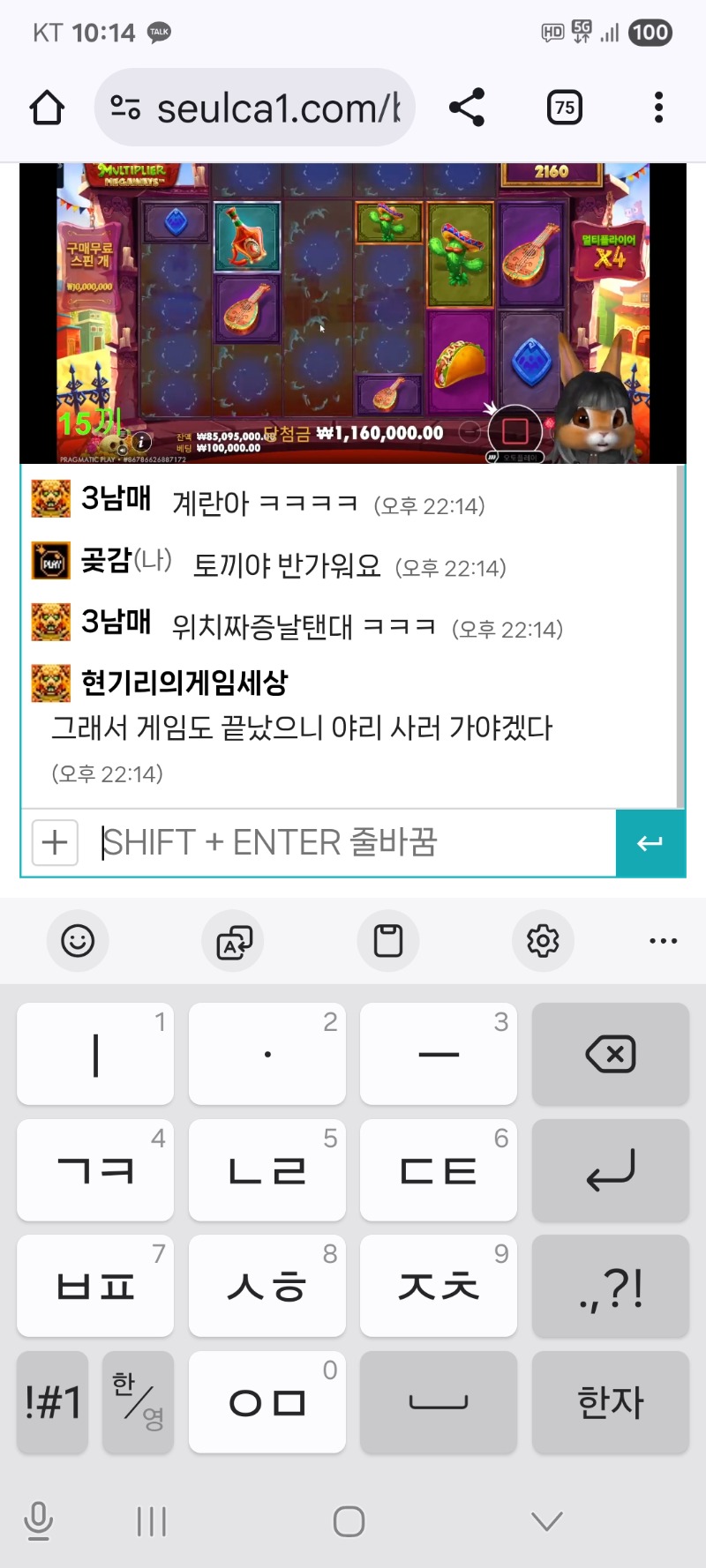The width and height of the screenshot is (706, 1568).
Task: Open keyboard settings gear
Action: [543, 941]
